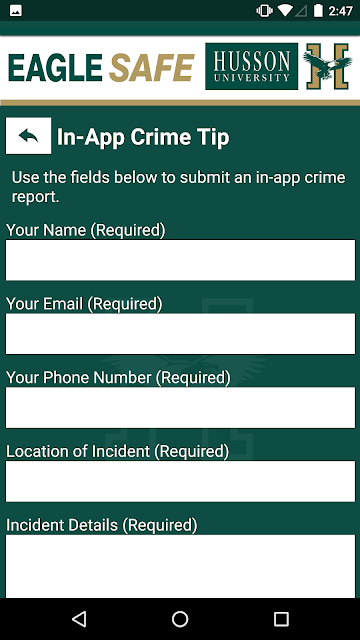Enter the Incident Details text box
The image size is (360, 640).
pos(180,567)
